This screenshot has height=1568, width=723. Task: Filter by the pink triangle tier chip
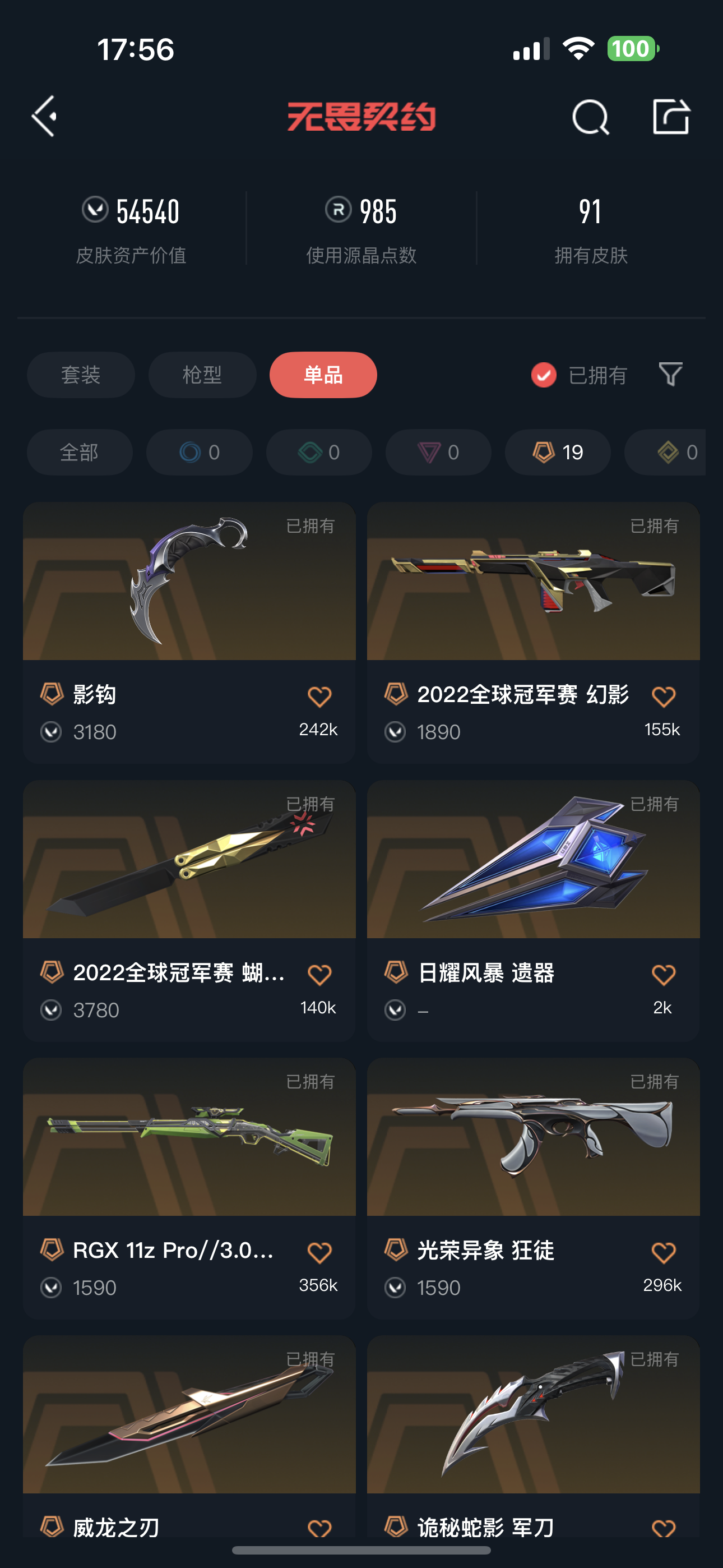438,452
